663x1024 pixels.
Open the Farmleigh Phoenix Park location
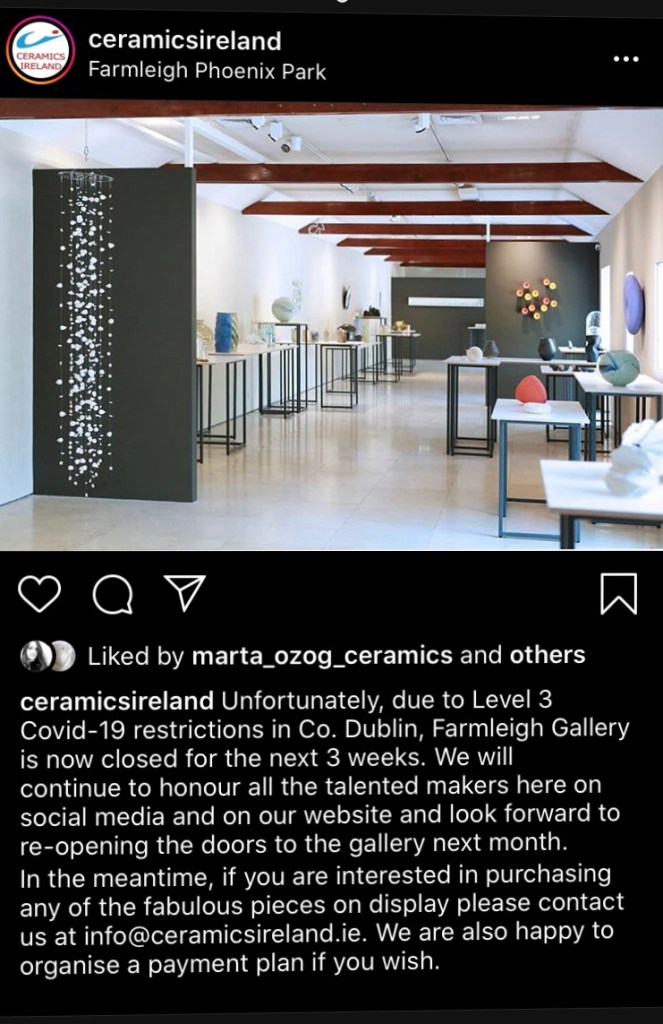(x=207, y=71)
